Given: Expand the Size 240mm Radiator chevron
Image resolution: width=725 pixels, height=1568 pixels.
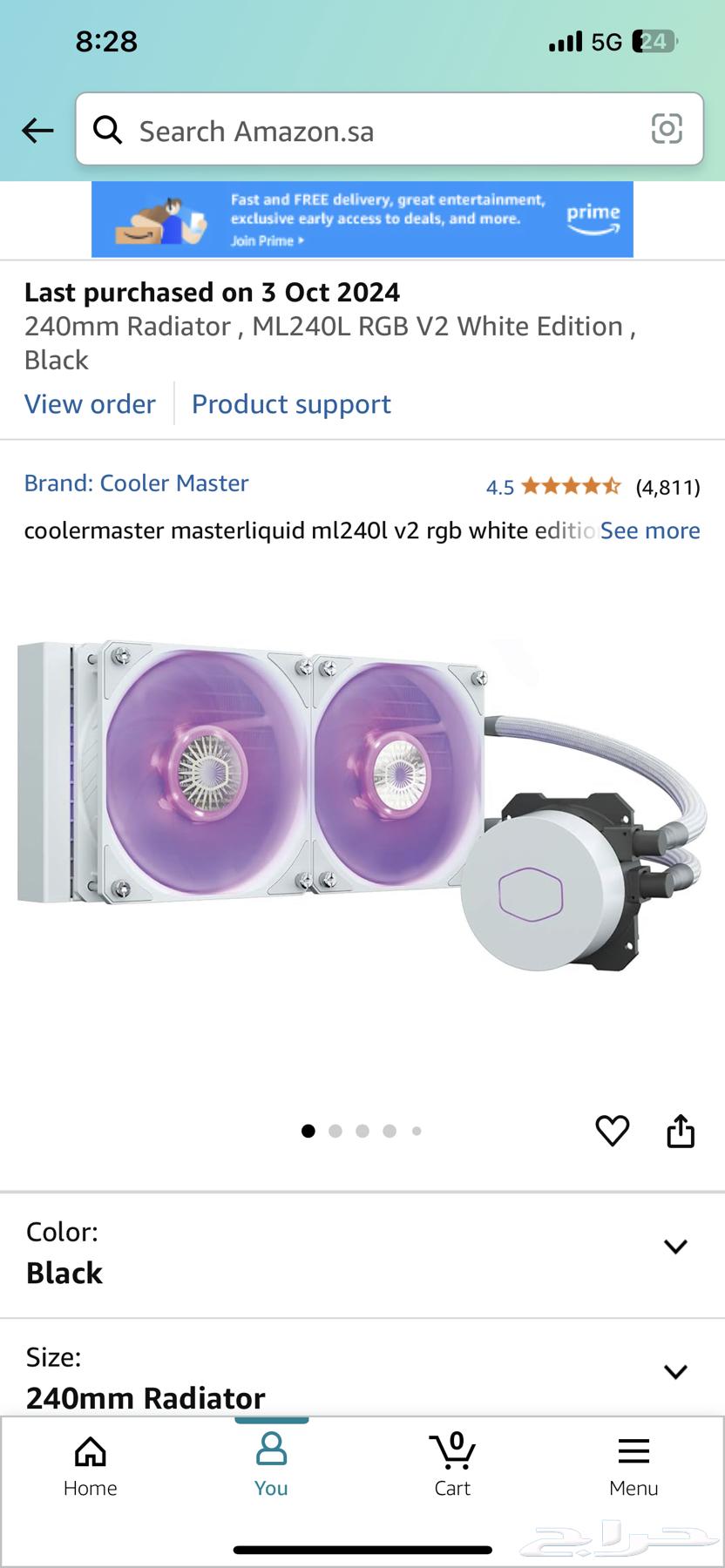Looking at the screenshot, I should tap(675, 1370).
